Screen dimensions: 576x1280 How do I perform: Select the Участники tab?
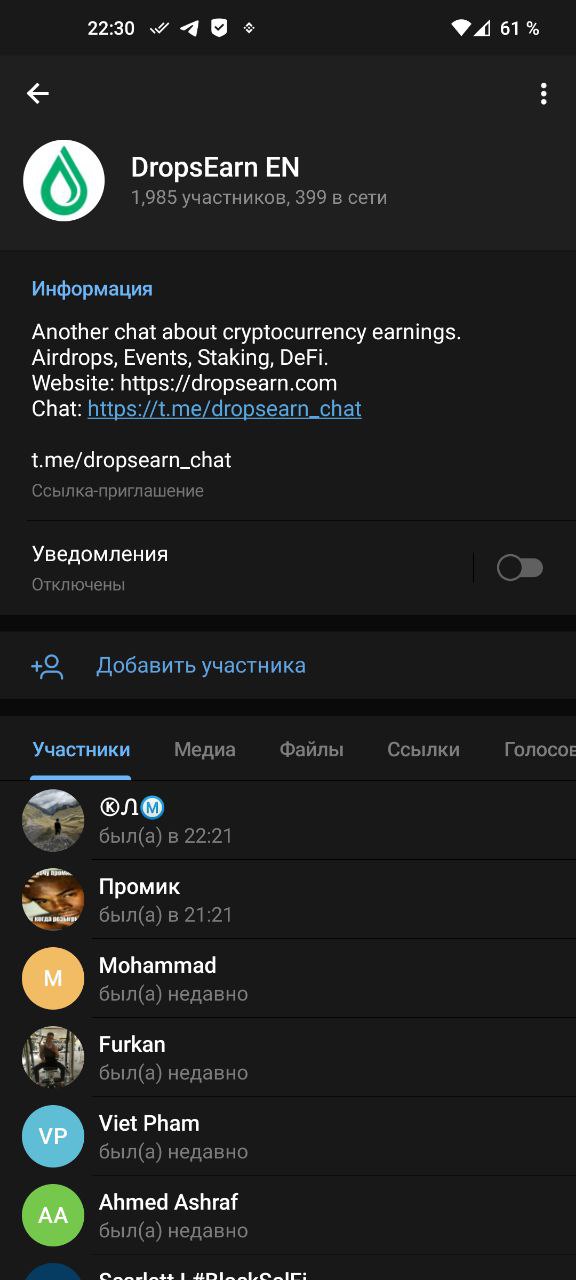pyautogui.click(x=81, y=749)
